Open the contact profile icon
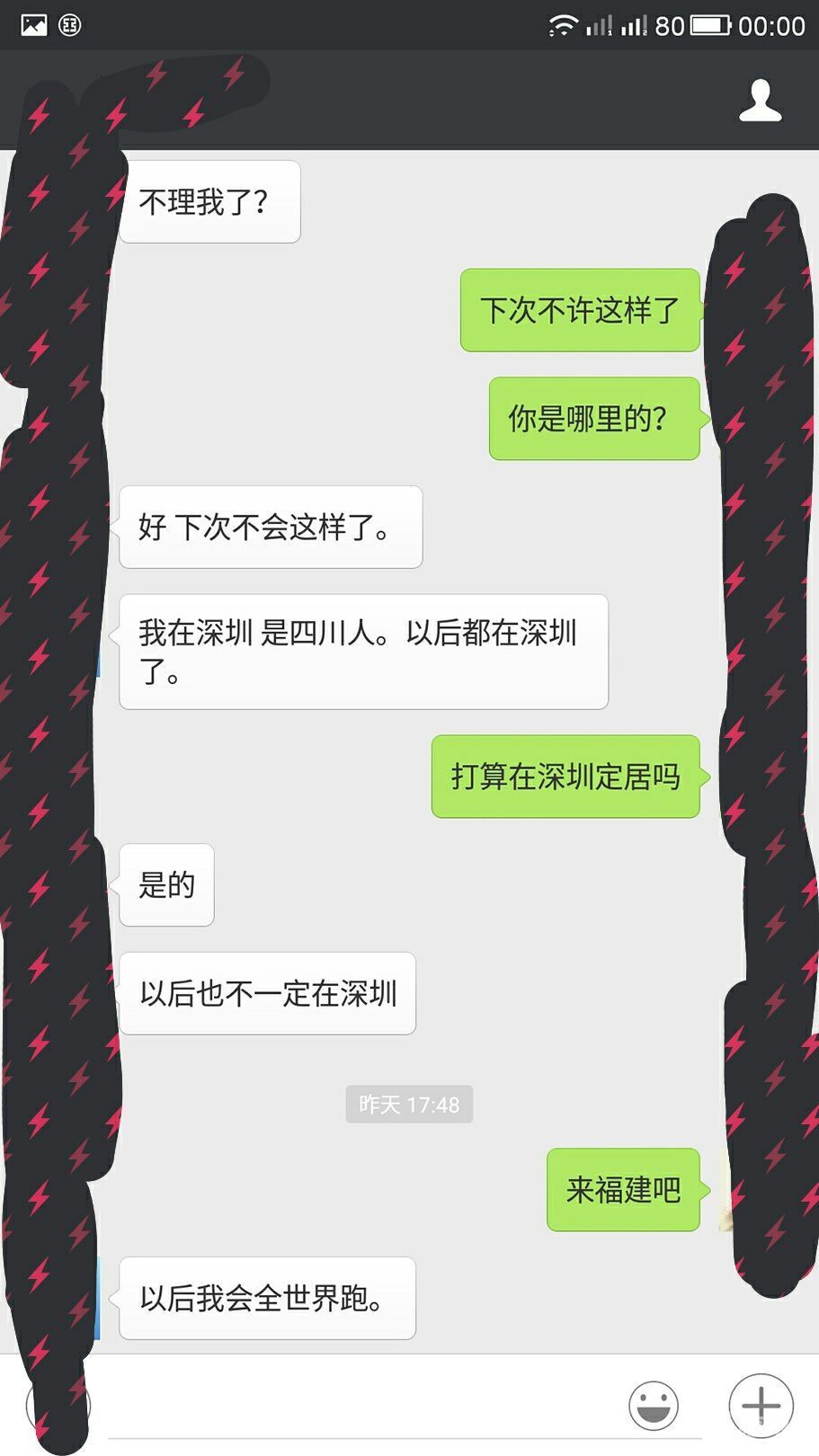 760,100
